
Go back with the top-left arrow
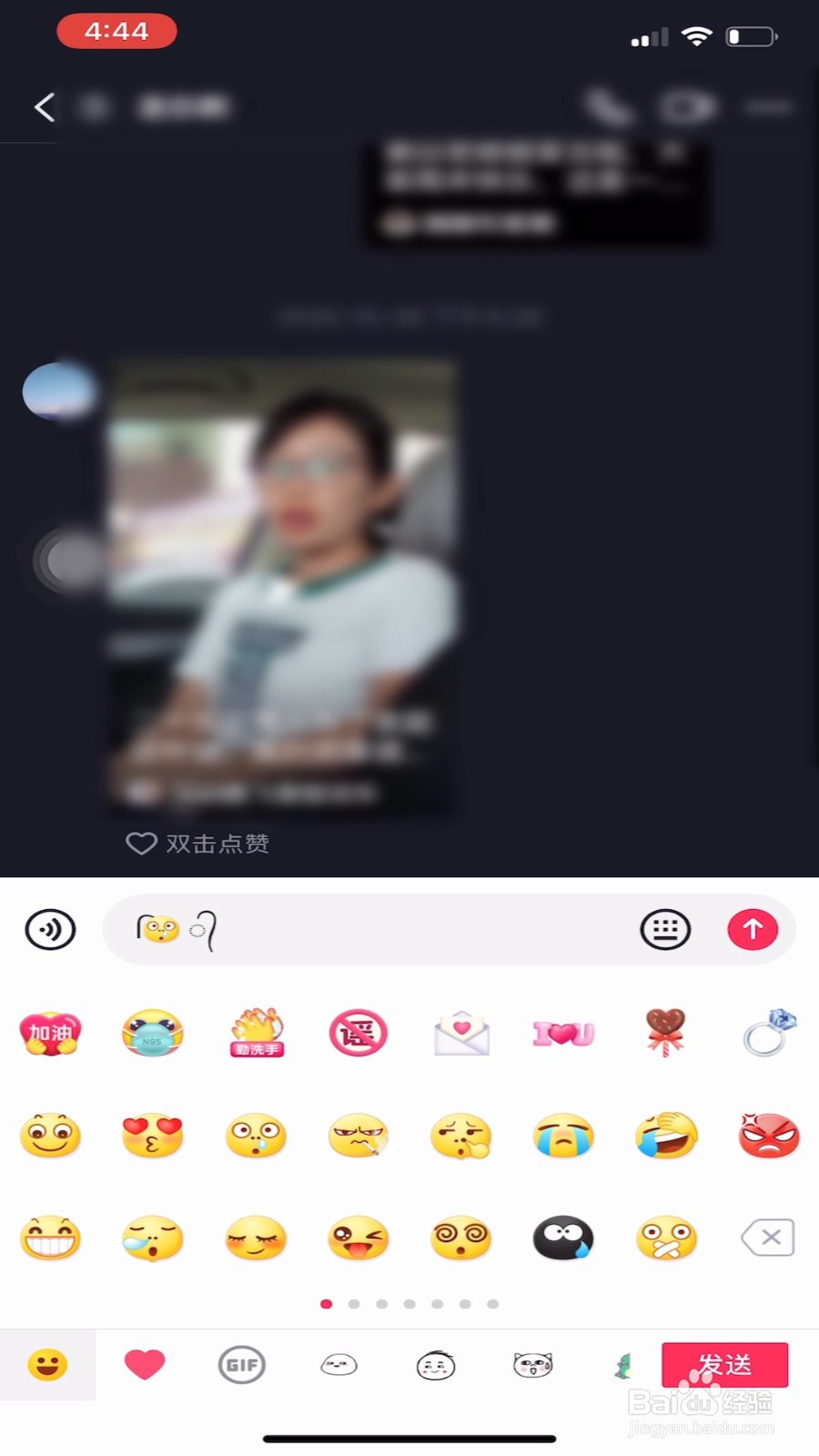click(45, 106)
